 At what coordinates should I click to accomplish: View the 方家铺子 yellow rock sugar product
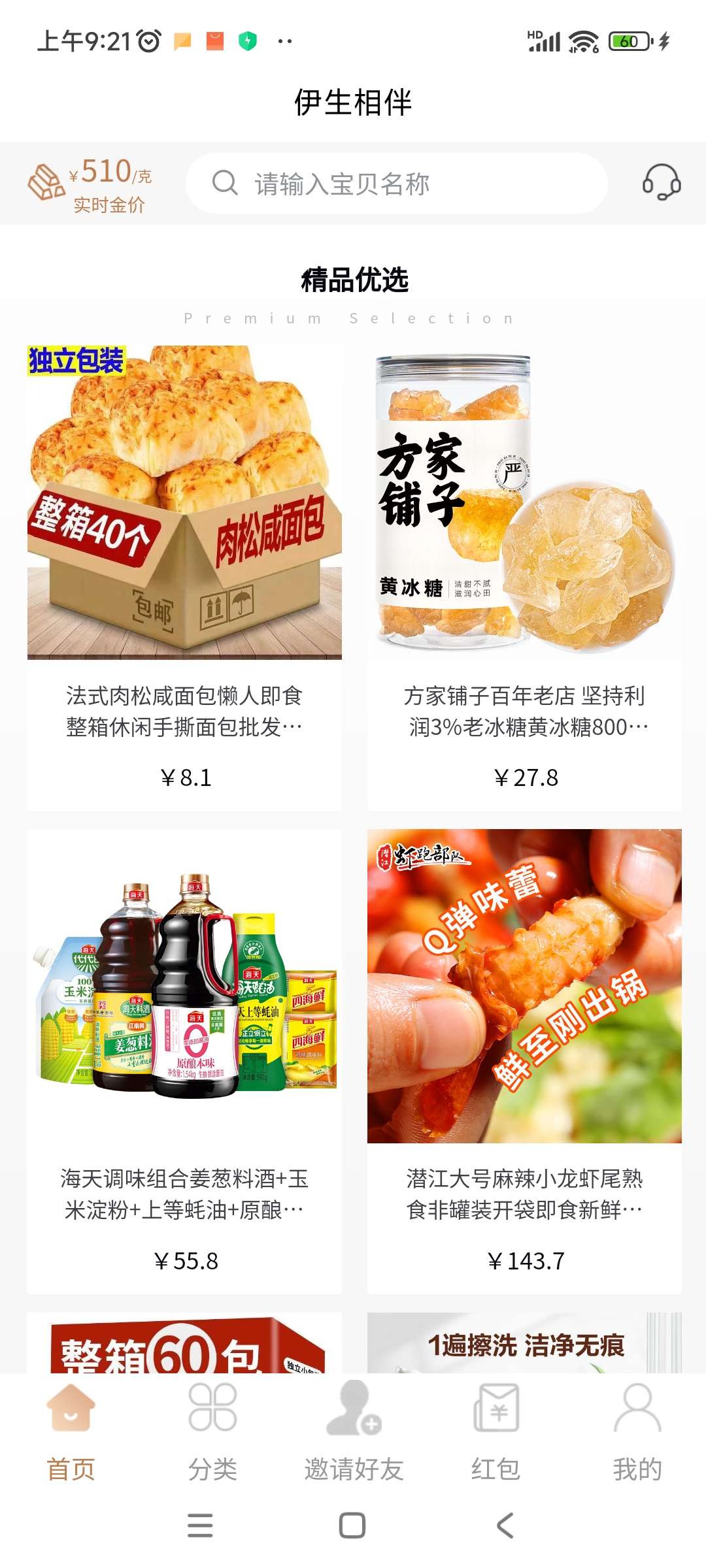[x=524, y=578]
